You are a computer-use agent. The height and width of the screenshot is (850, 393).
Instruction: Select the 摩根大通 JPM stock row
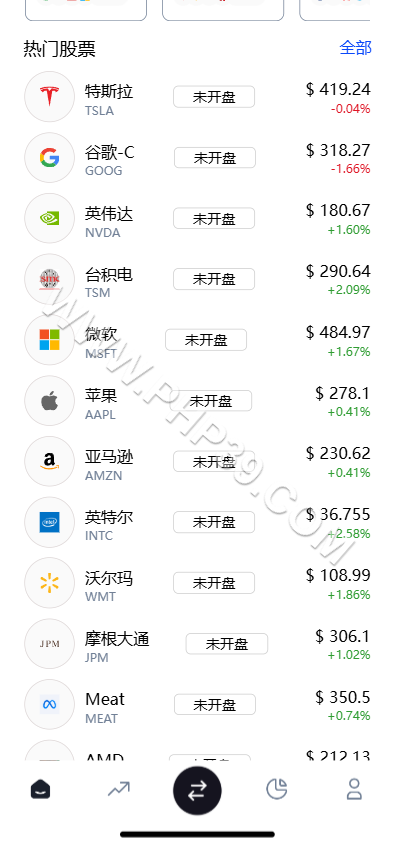(197, 643)
